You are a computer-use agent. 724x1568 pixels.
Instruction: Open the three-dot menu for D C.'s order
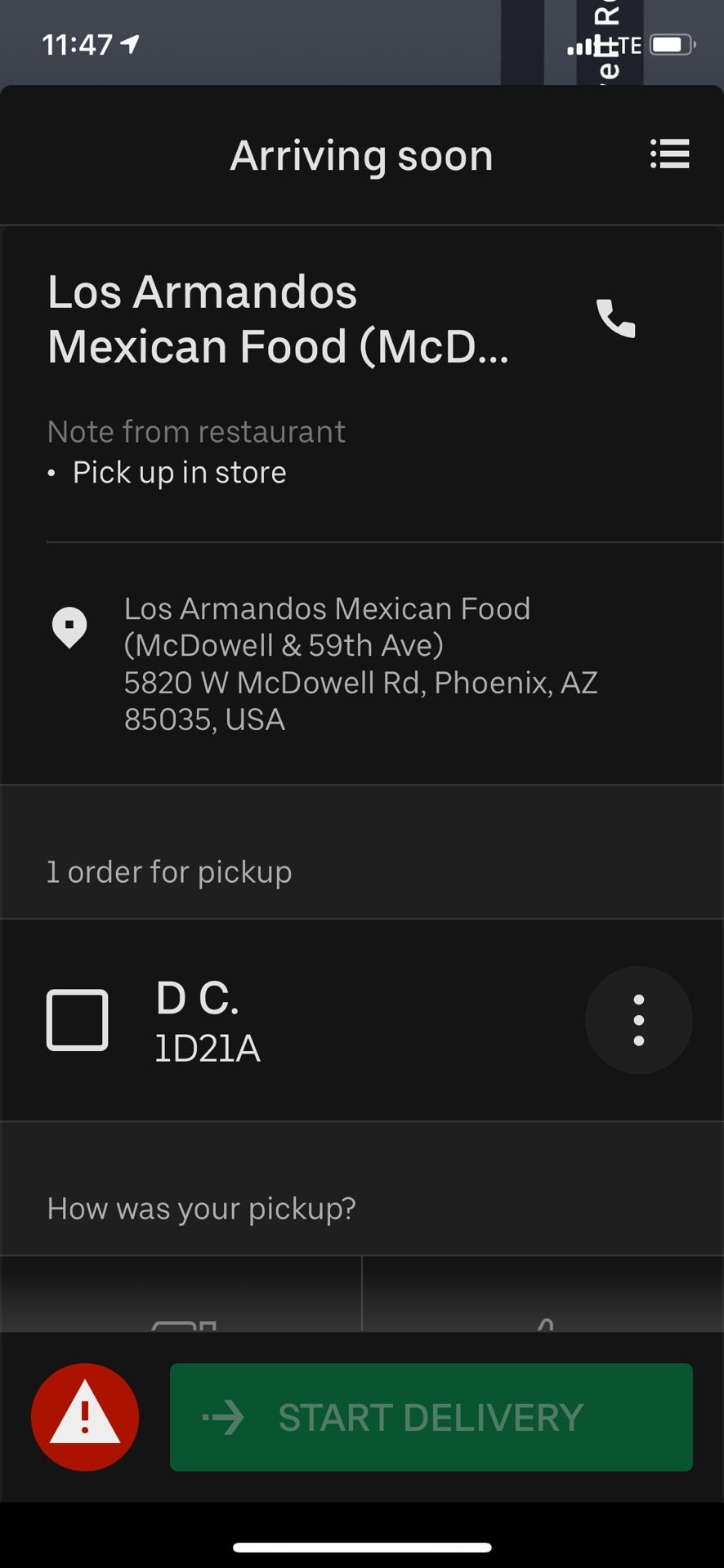tap(638, 1019)
